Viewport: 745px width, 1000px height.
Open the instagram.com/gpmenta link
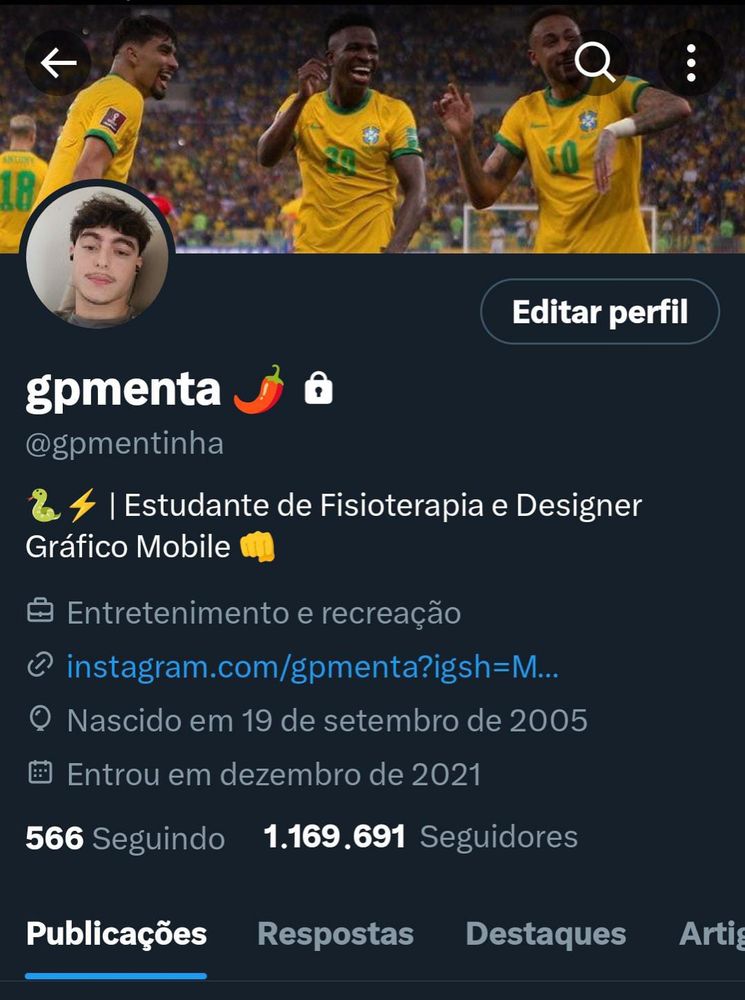click(x=312, y=667)
